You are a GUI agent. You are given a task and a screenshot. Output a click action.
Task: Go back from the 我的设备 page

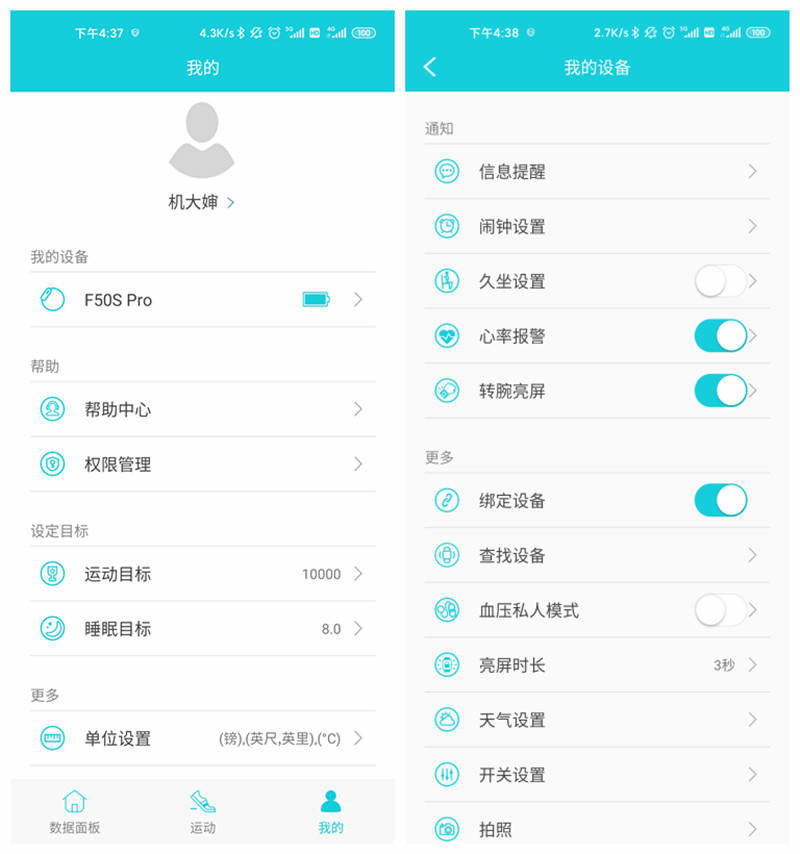click(430, 67)
